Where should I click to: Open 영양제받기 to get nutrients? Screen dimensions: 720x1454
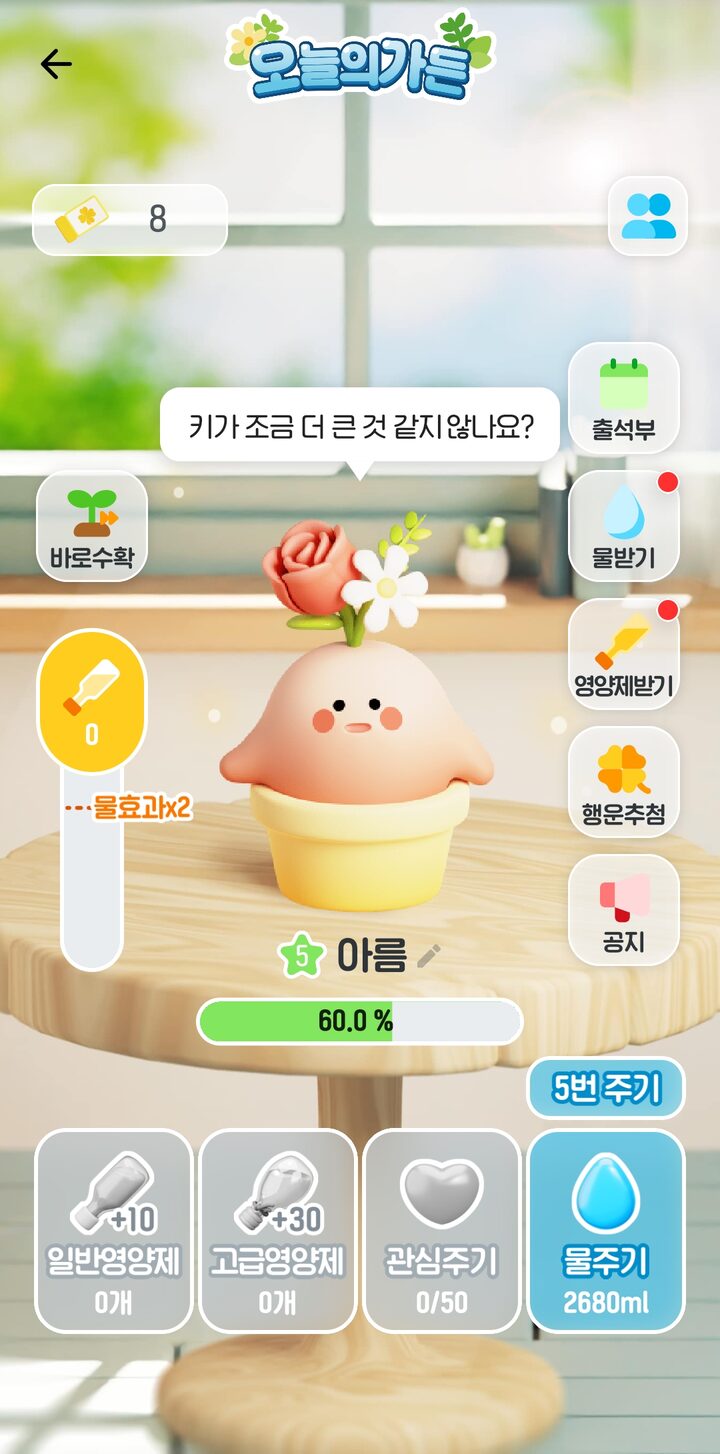[x=624, y=654]
